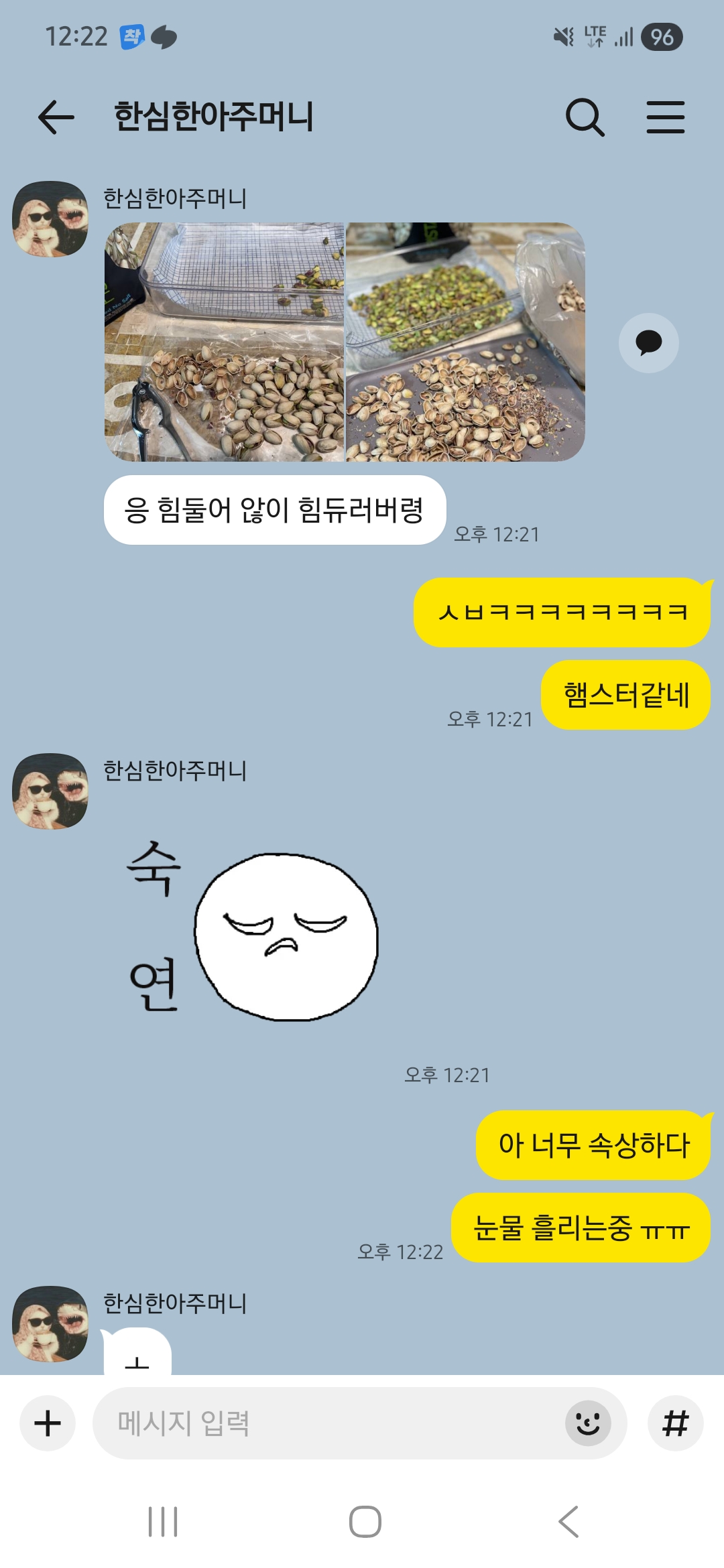The height and width of the screenshot is (1568, 724).
Task: Tap the system home button
Action: (365, 1521)
